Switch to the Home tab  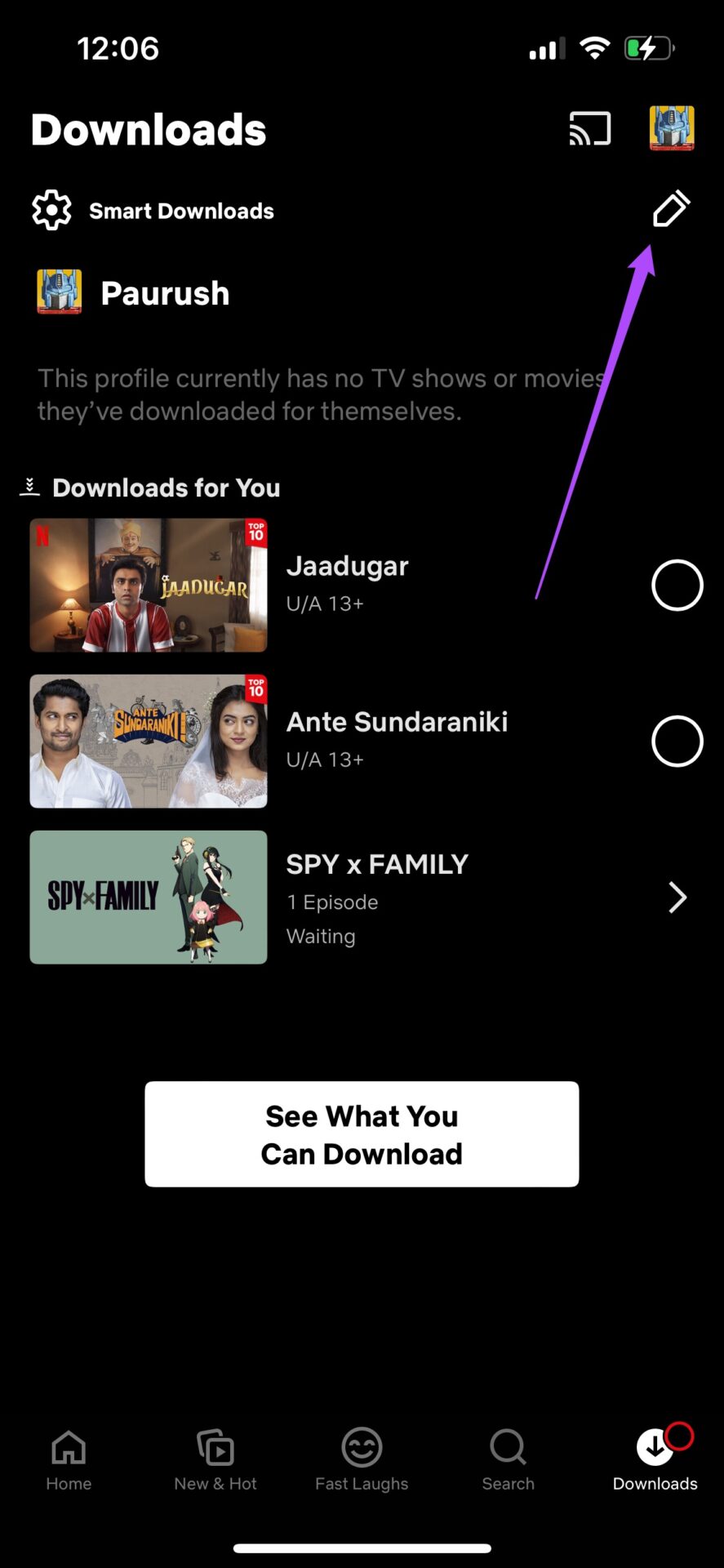[x=69, y=1460]
